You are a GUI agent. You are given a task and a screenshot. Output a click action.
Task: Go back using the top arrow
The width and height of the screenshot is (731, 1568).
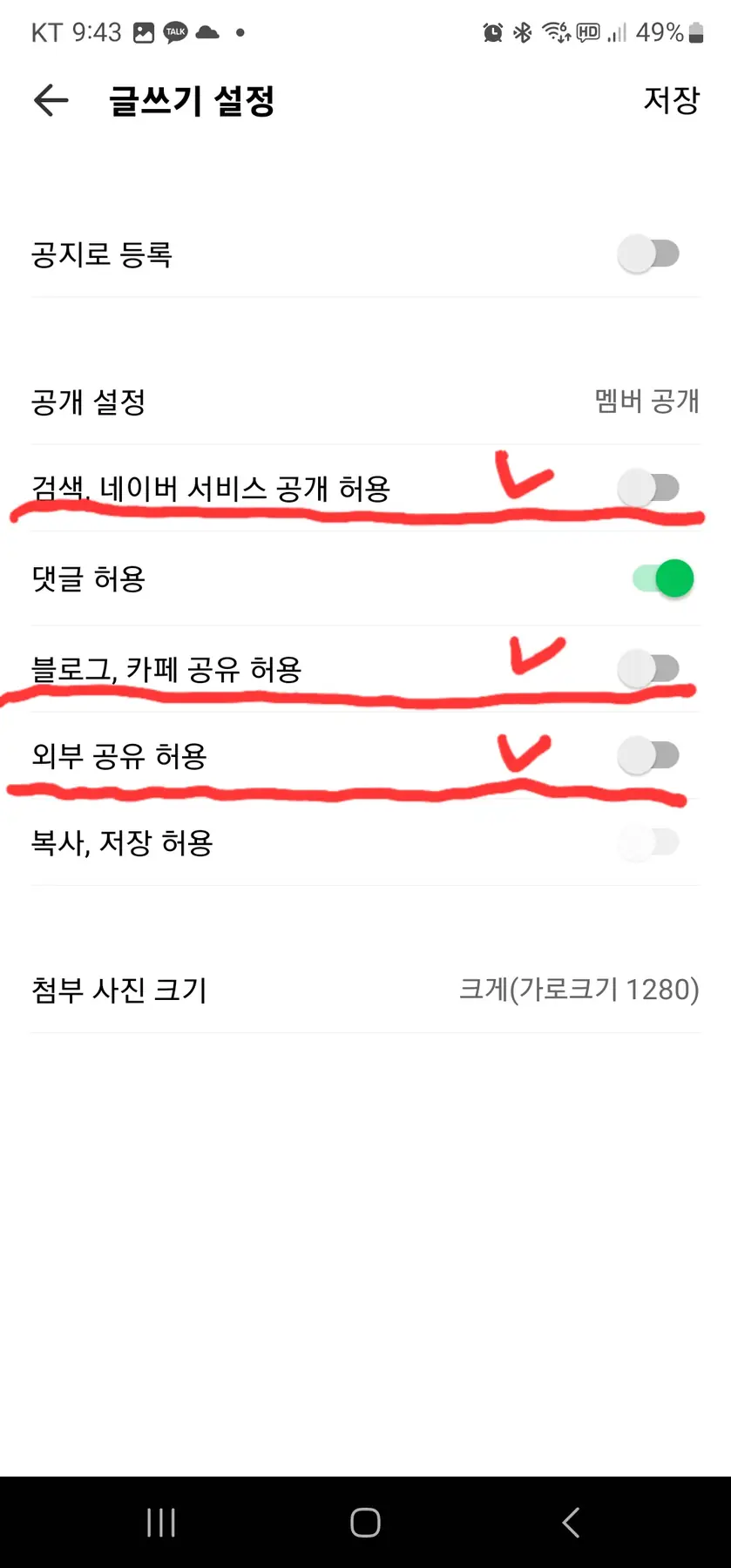point(51,101)
